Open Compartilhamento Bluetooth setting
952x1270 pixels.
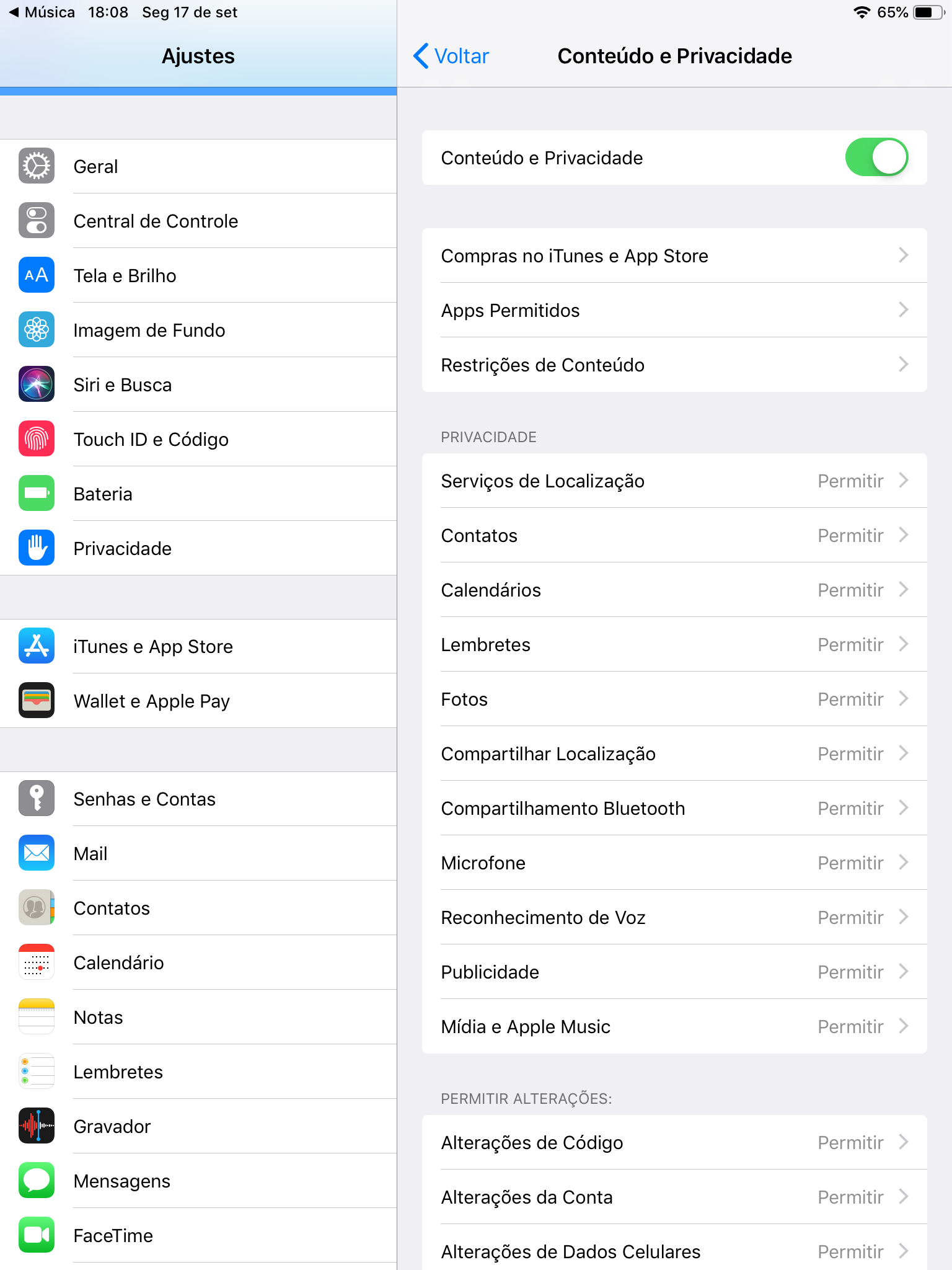coord(674,808)
